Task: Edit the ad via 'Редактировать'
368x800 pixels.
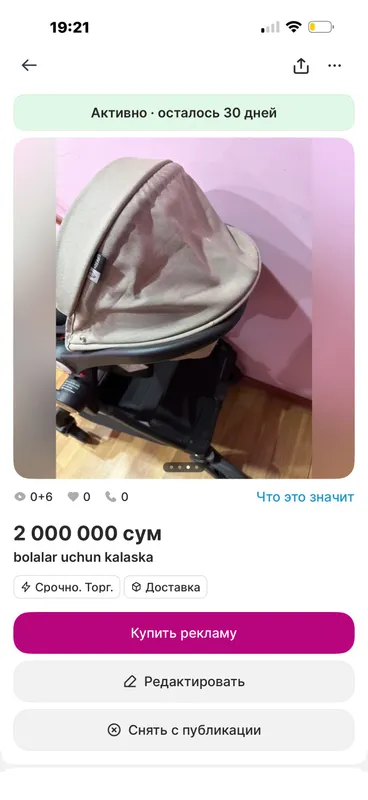Action: click(184, 682)
